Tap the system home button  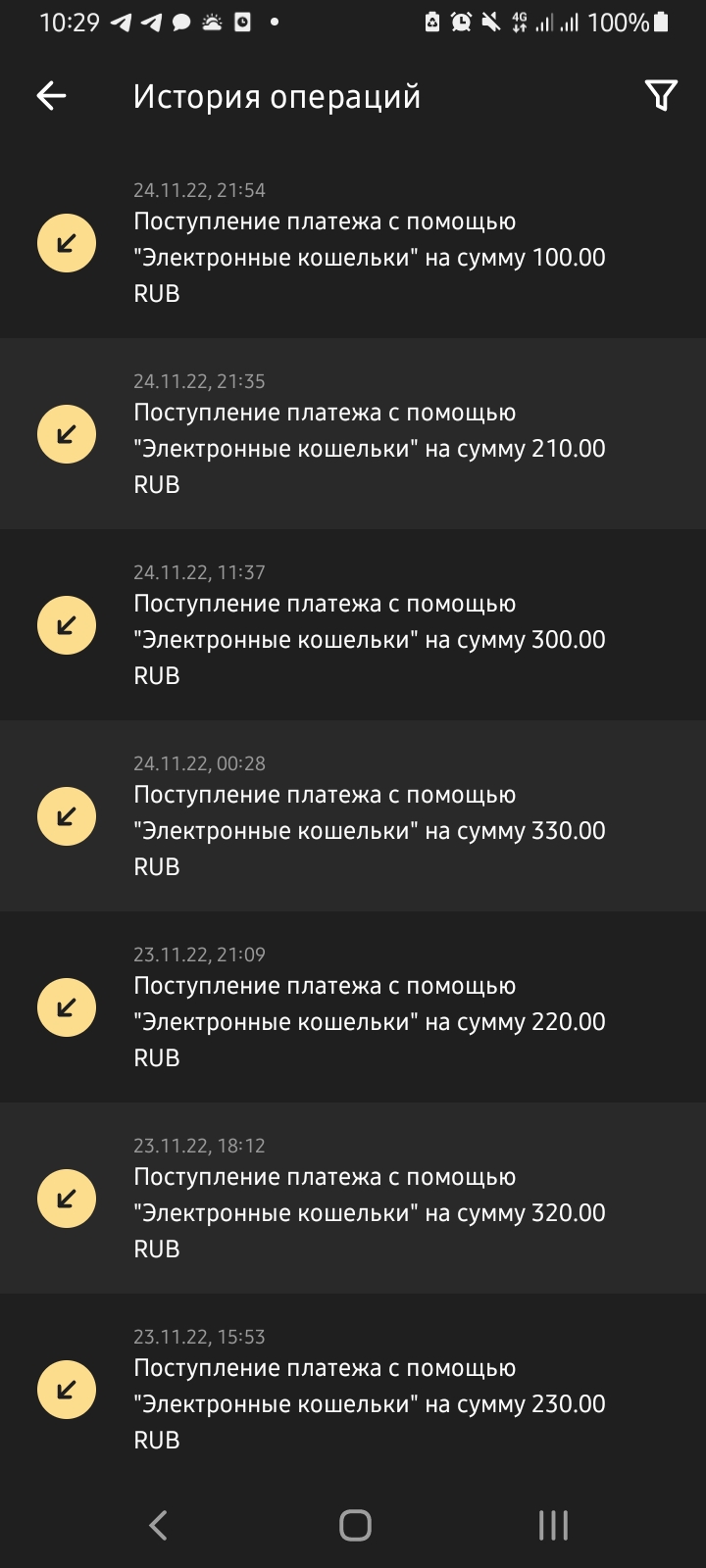[x=355, y=1525]
